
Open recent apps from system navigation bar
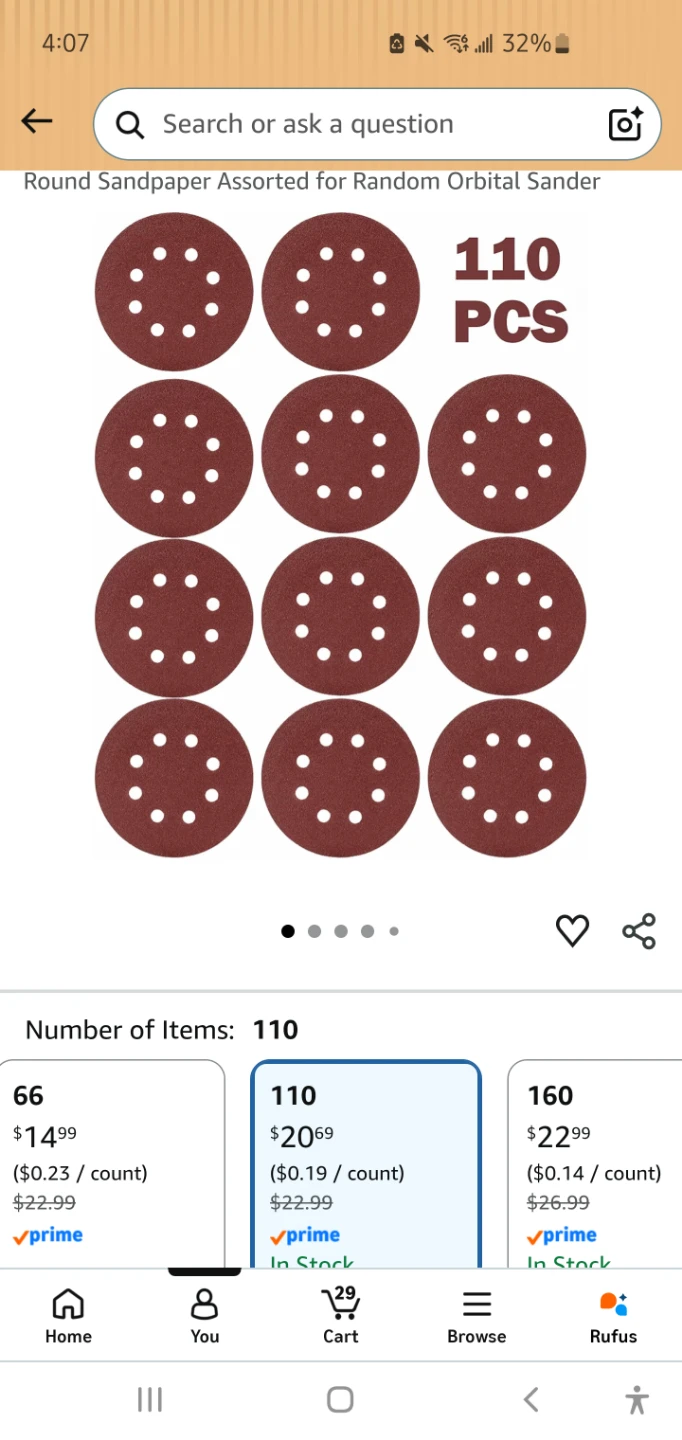(150, 1400)
